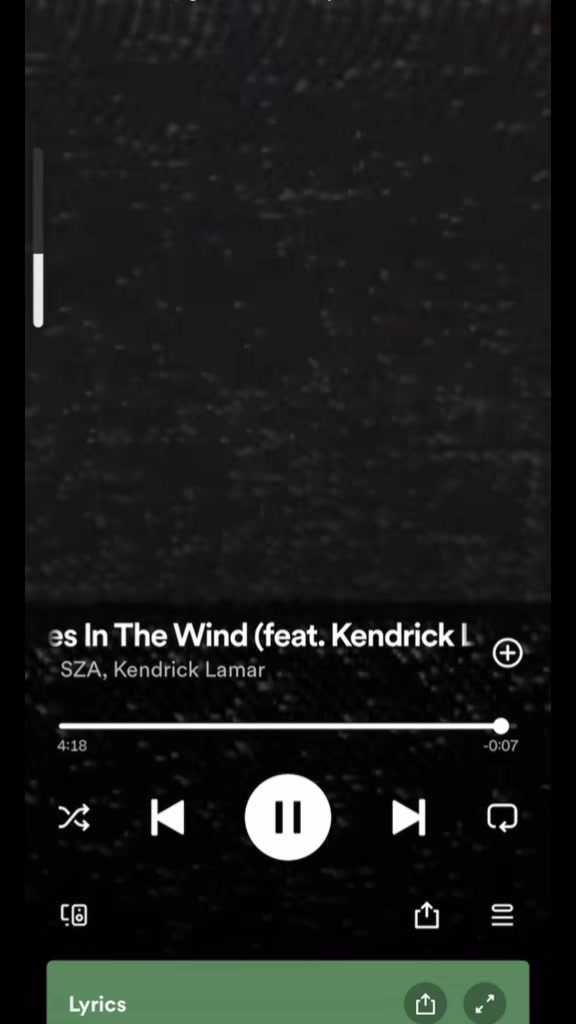Skip back to the previous track

pyautogui.click(x=167, y=817)
